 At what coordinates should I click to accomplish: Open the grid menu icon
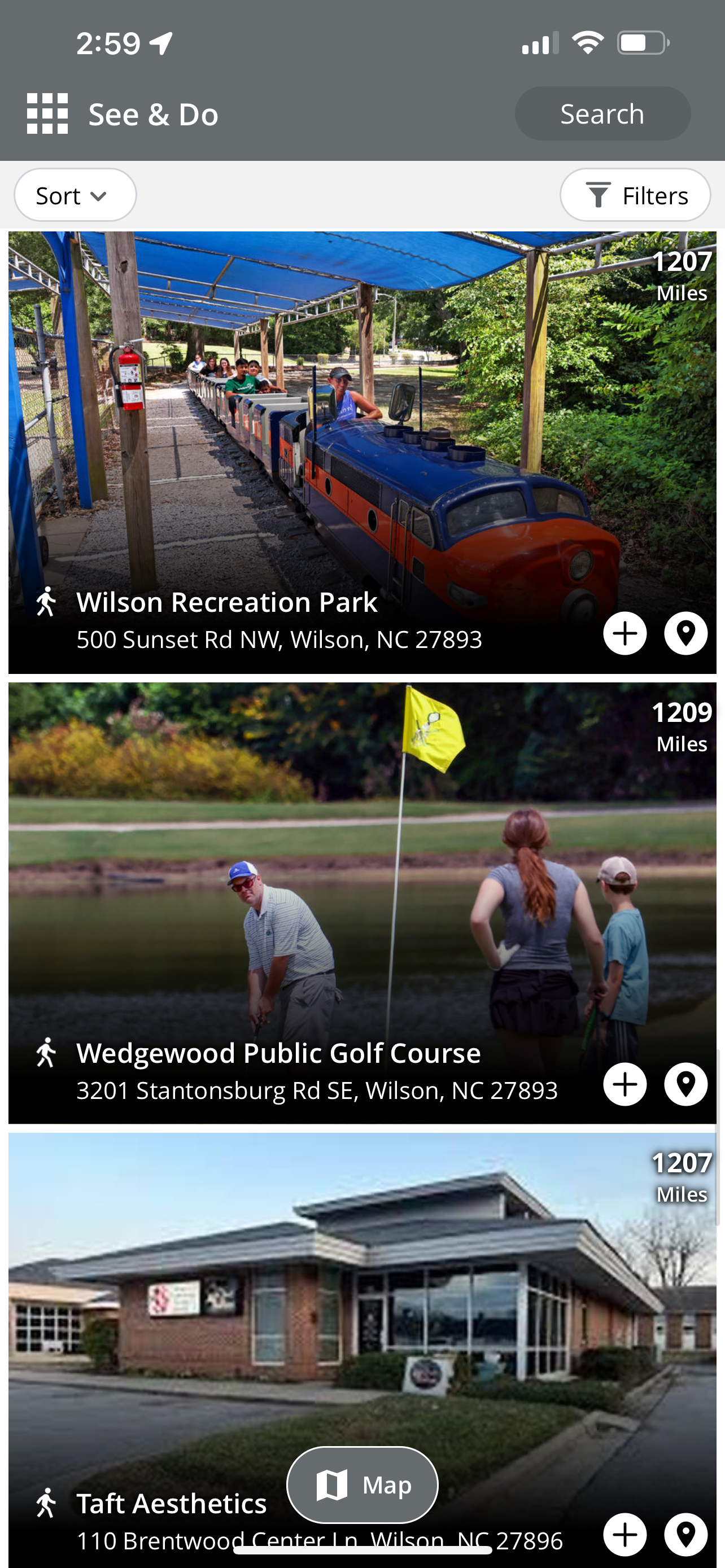[x=47, y=113]
